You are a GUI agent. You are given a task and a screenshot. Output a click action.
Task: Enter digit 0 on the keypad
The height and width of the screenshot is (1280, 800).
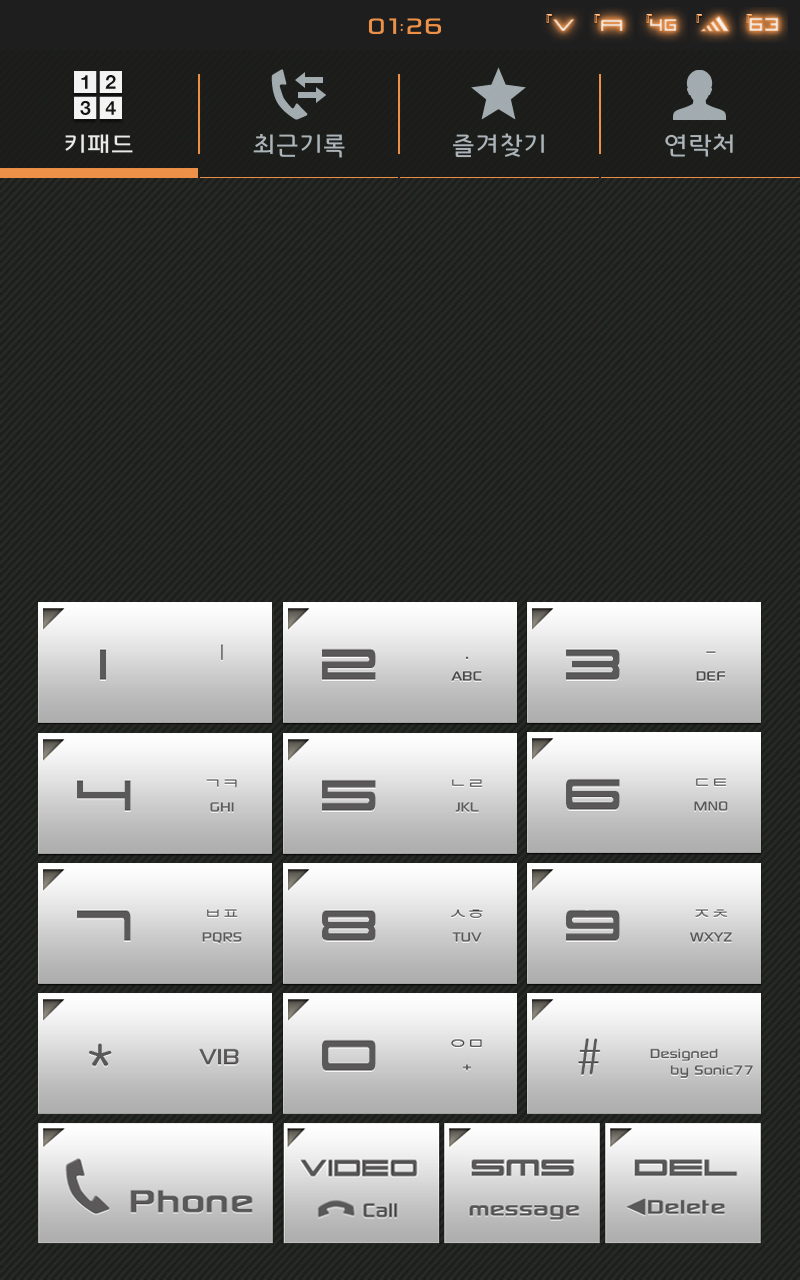tap(399, 1053)
